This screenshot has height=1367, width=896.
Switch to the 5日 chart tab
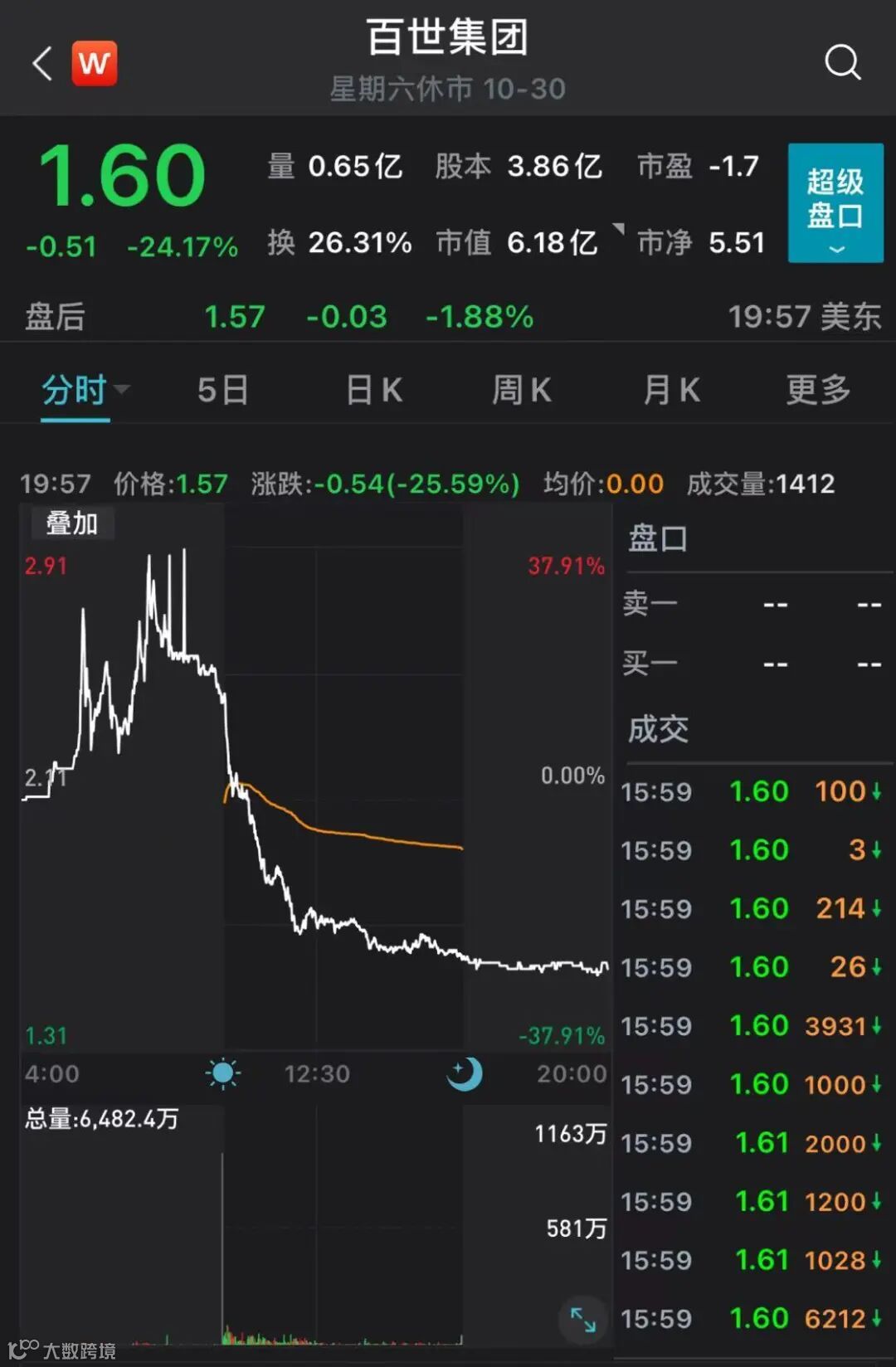point(223,390)
